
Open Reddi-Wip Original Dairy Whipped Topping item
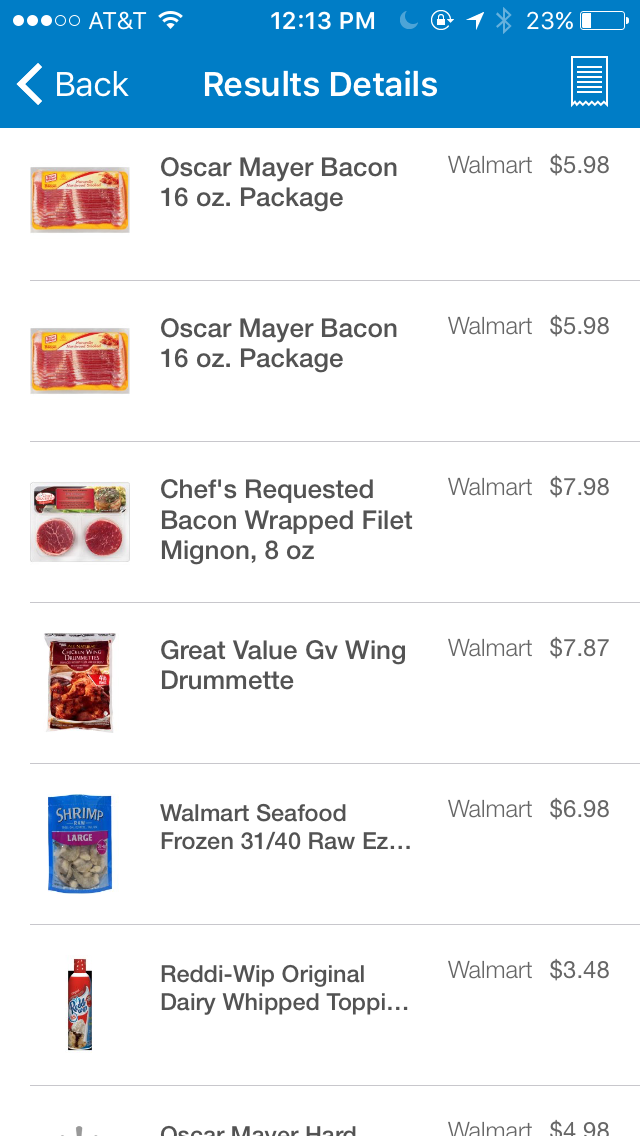320,1004
